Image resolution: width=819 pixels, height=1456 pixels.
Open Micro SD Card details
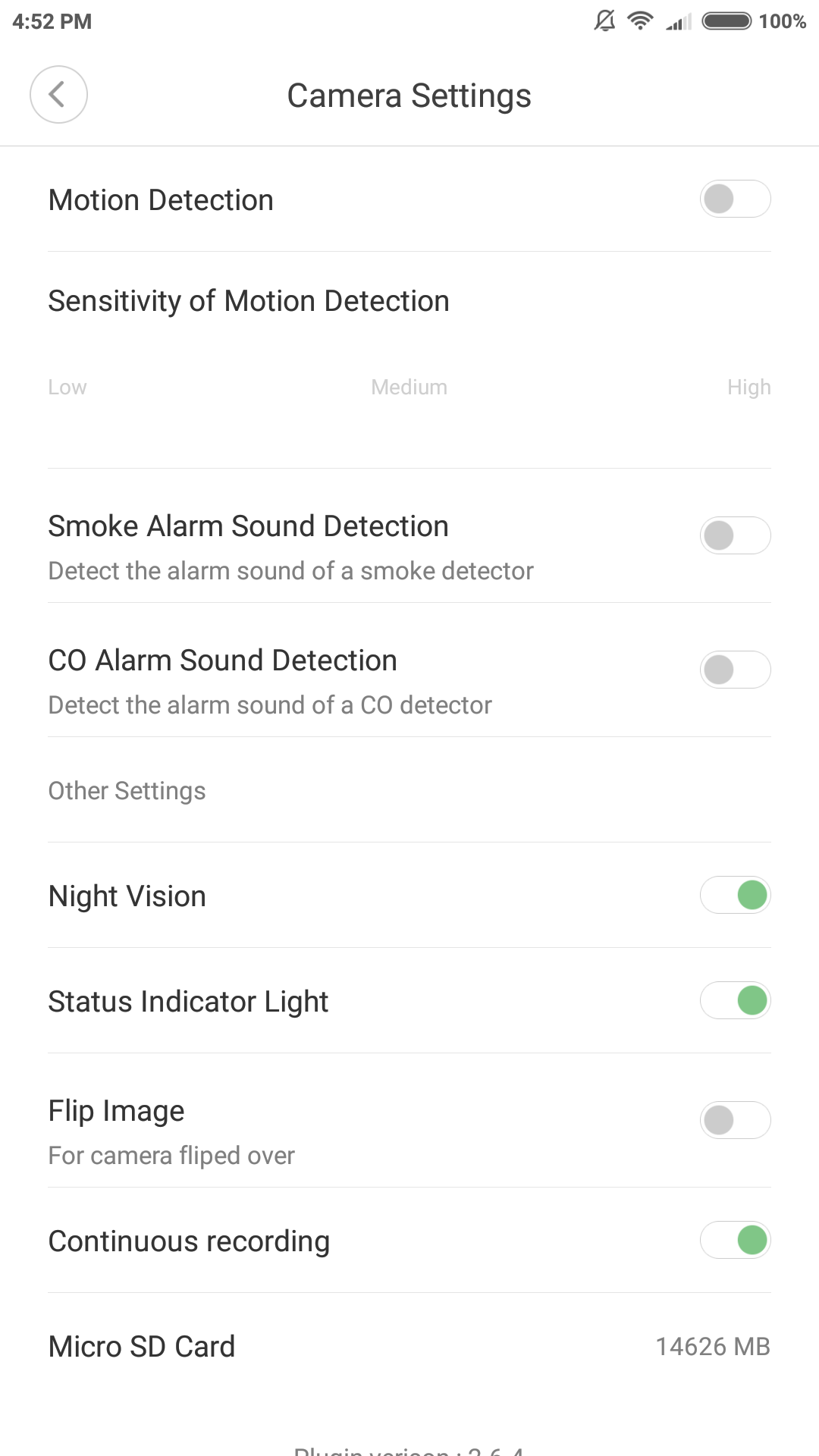tap(409, 1346)
